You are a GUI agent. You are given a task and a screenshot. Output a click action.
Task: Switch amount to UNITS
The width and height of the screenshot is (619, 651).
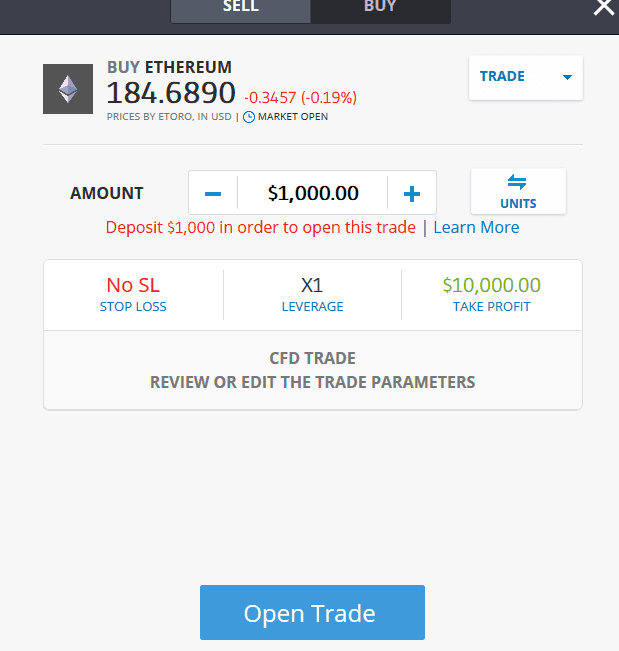518,191
